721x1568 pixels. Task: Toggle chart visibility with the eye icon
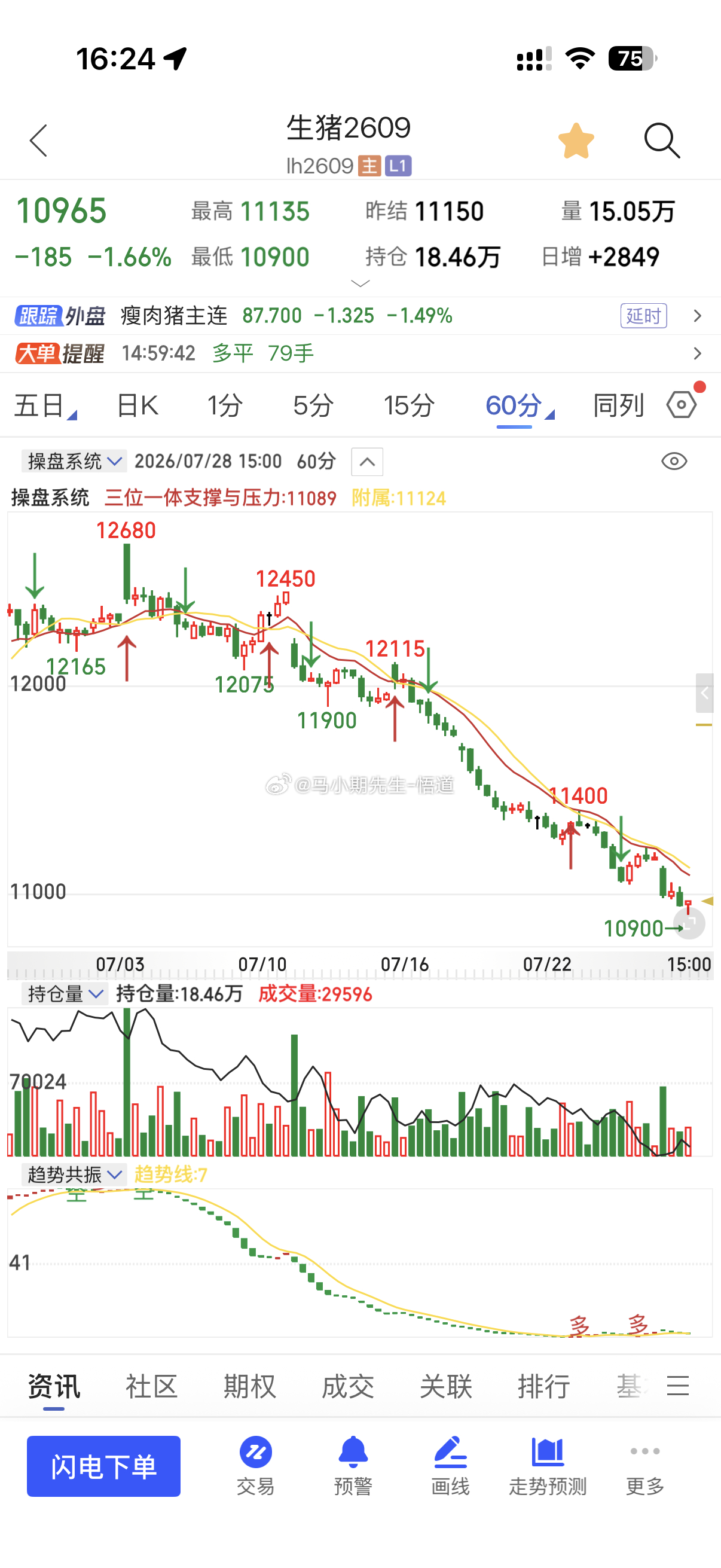(674, 461)
